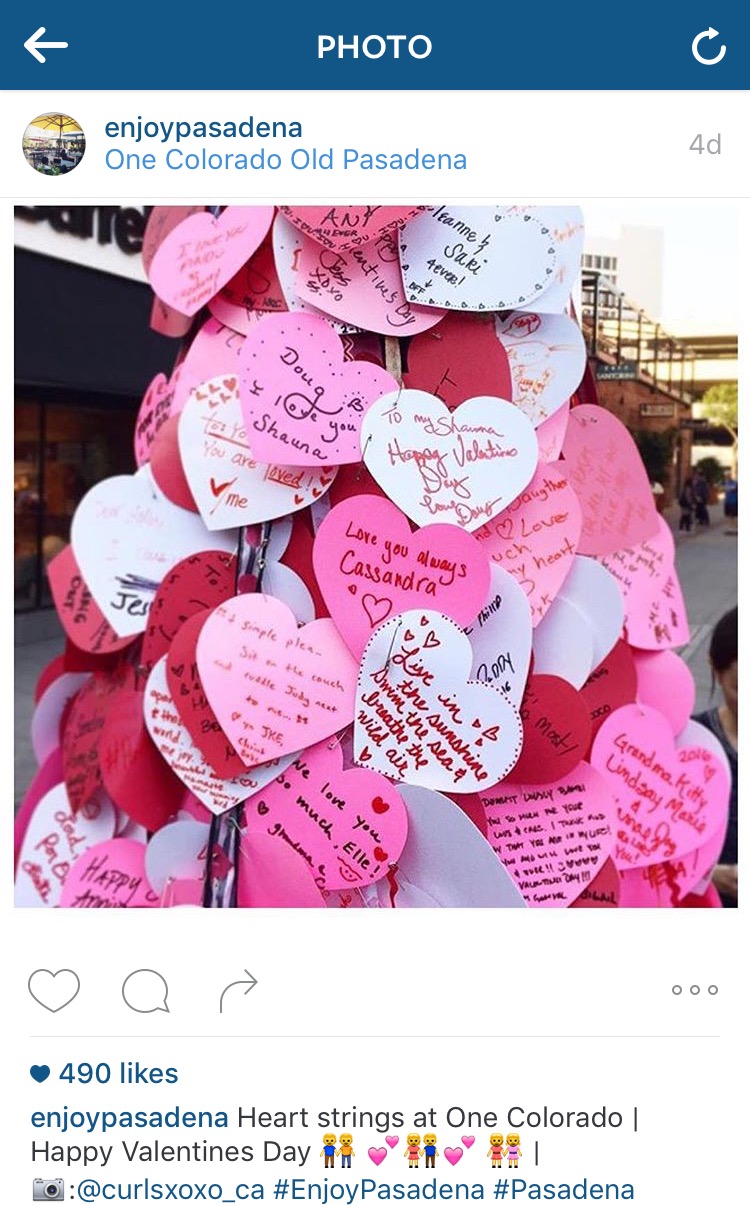Open enjoypasadena profile picture
Viewport: 750px width, 1205px height.
54,144
